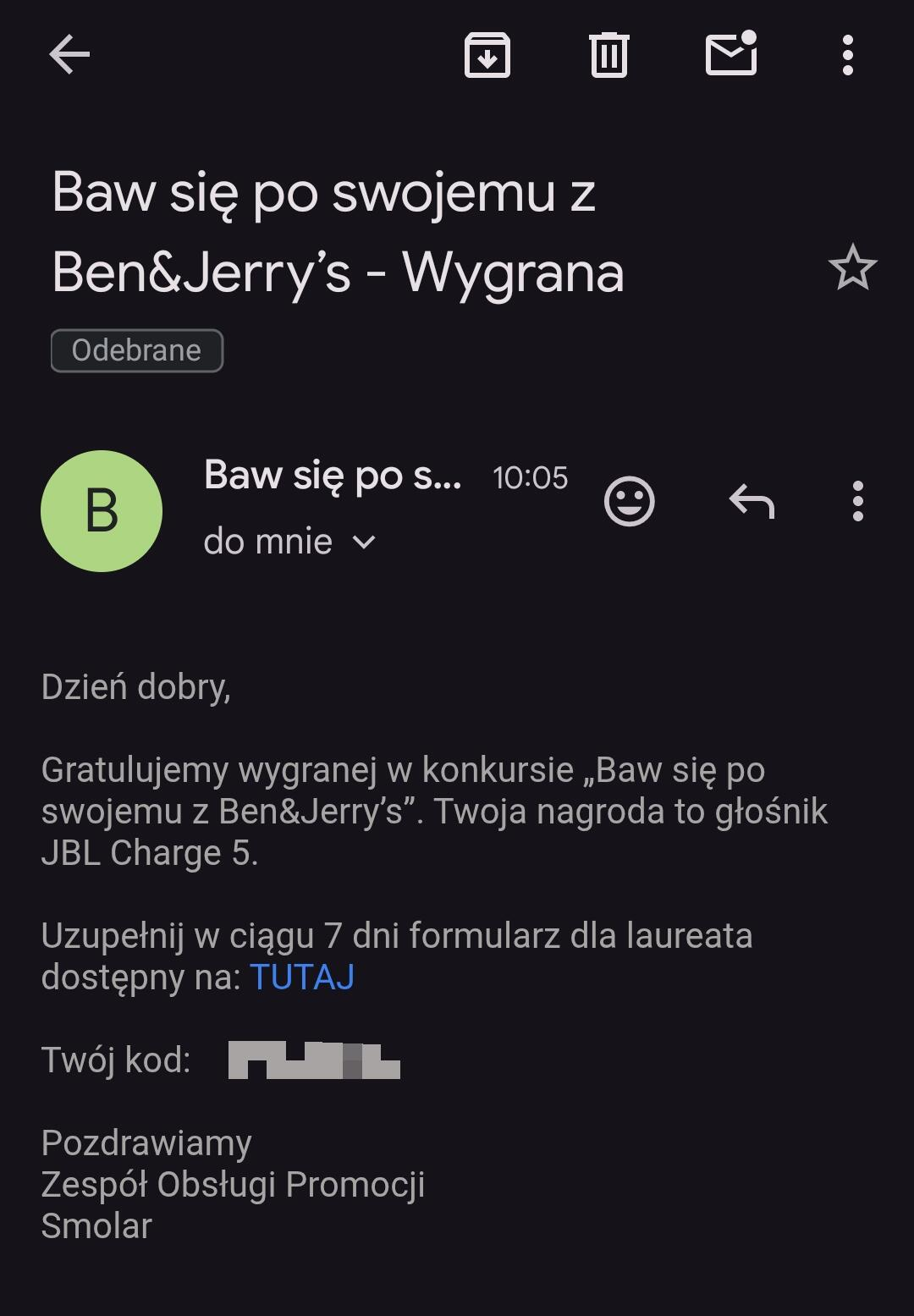This screenshot has width=914, height=1316.
Task: Reply to this message
Action: point(752,501)
